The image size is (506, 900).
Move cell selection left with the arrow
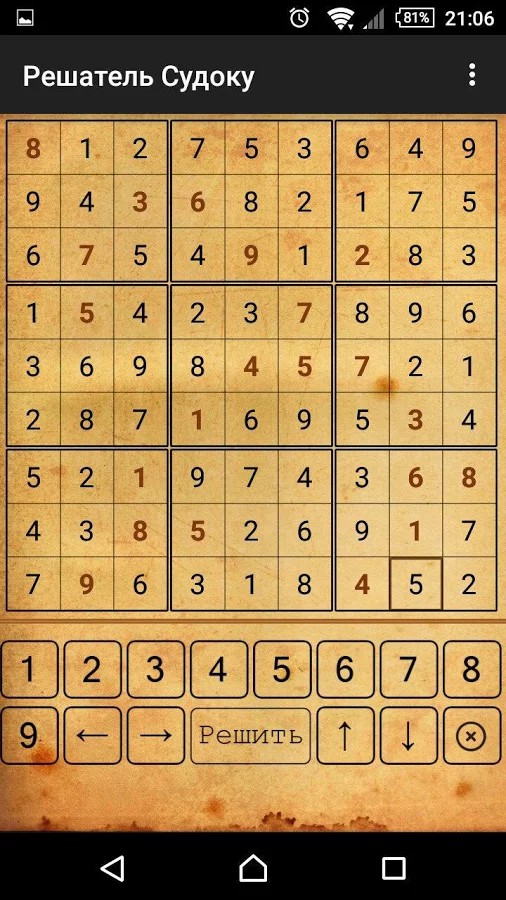click(92, 736)
